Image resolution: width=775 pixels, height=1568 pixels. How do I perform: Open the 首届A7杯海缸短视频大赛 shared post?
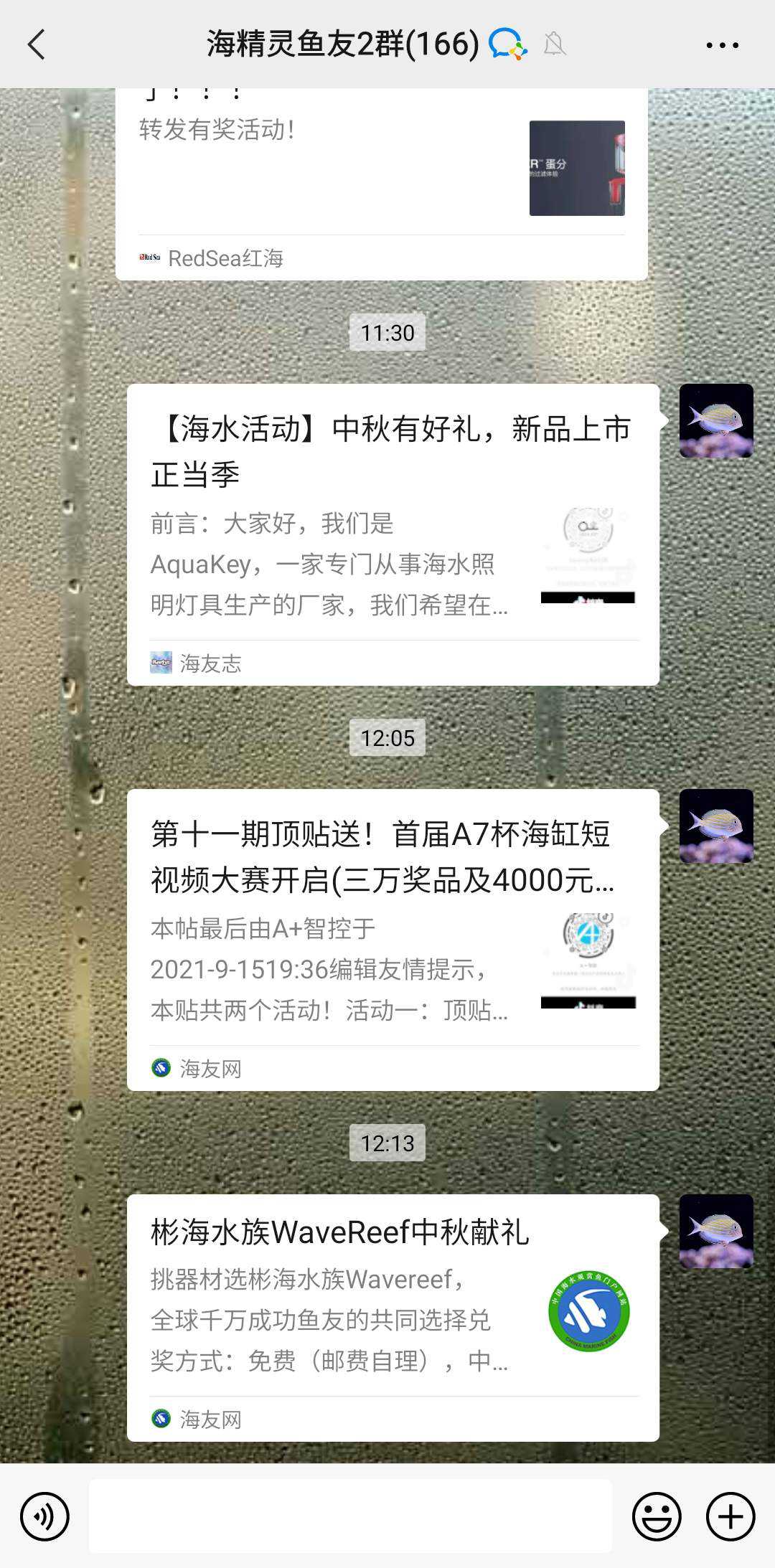point(393,940)
